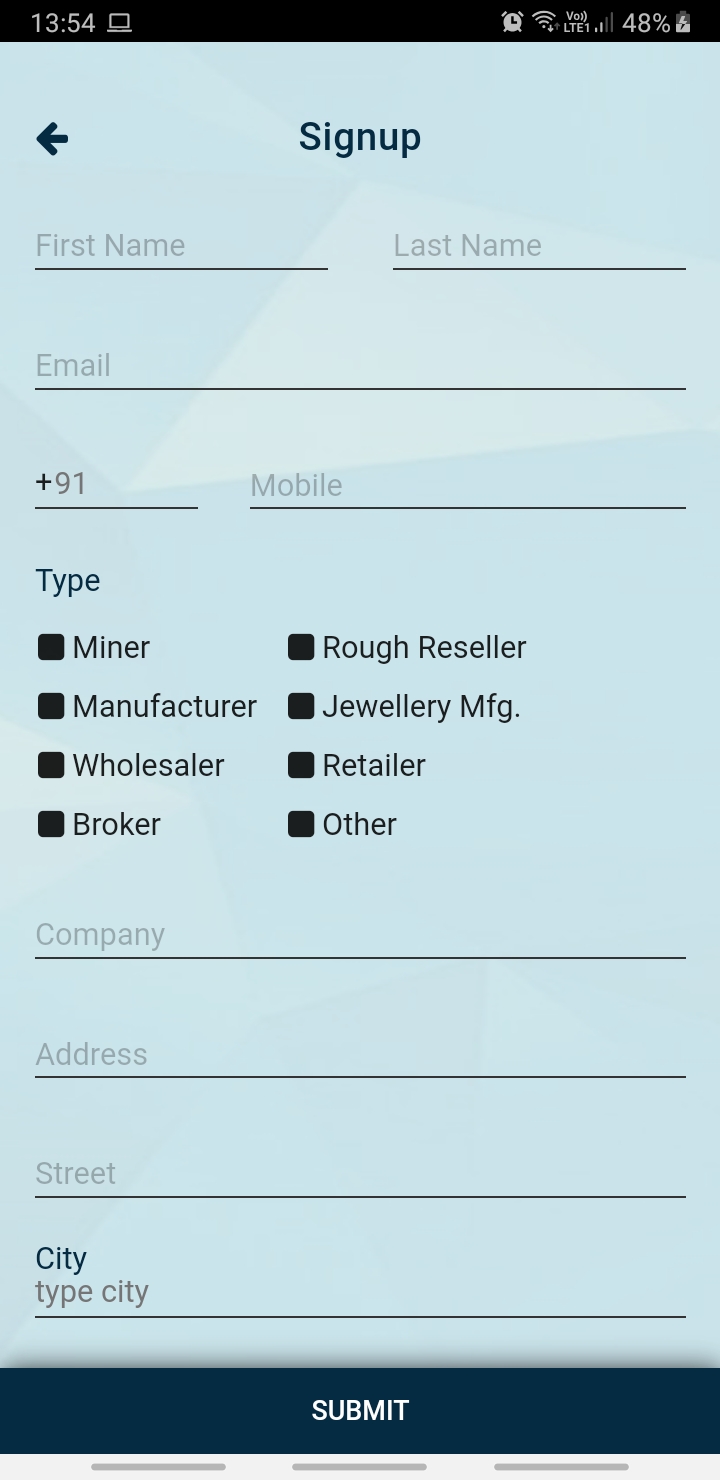720x1480 pixels.
Task: Open the +91 country code selector
Action: pyautogui.click(x=116, y=485)
